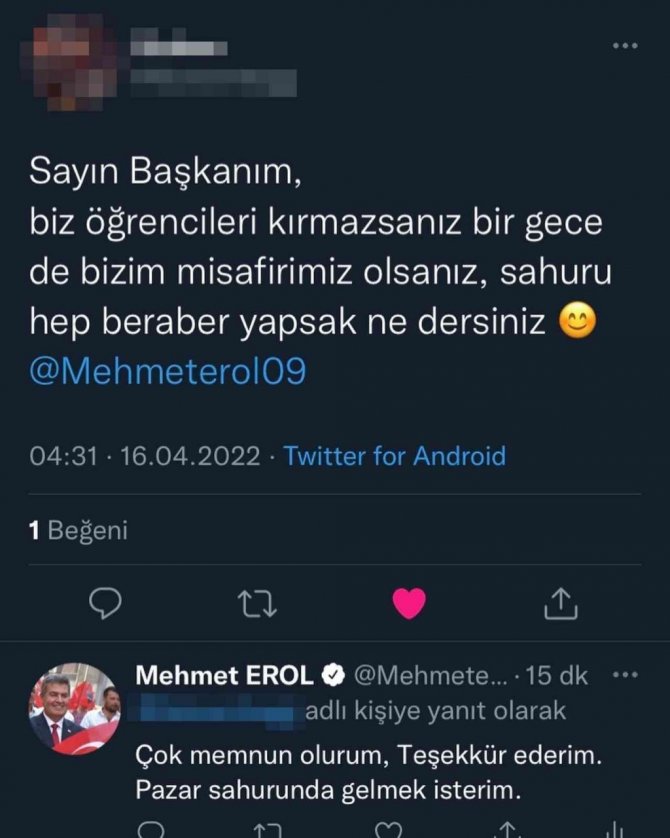Share the main tweet
The width and height of the screenshot is (670, 838).
point(562,602)
